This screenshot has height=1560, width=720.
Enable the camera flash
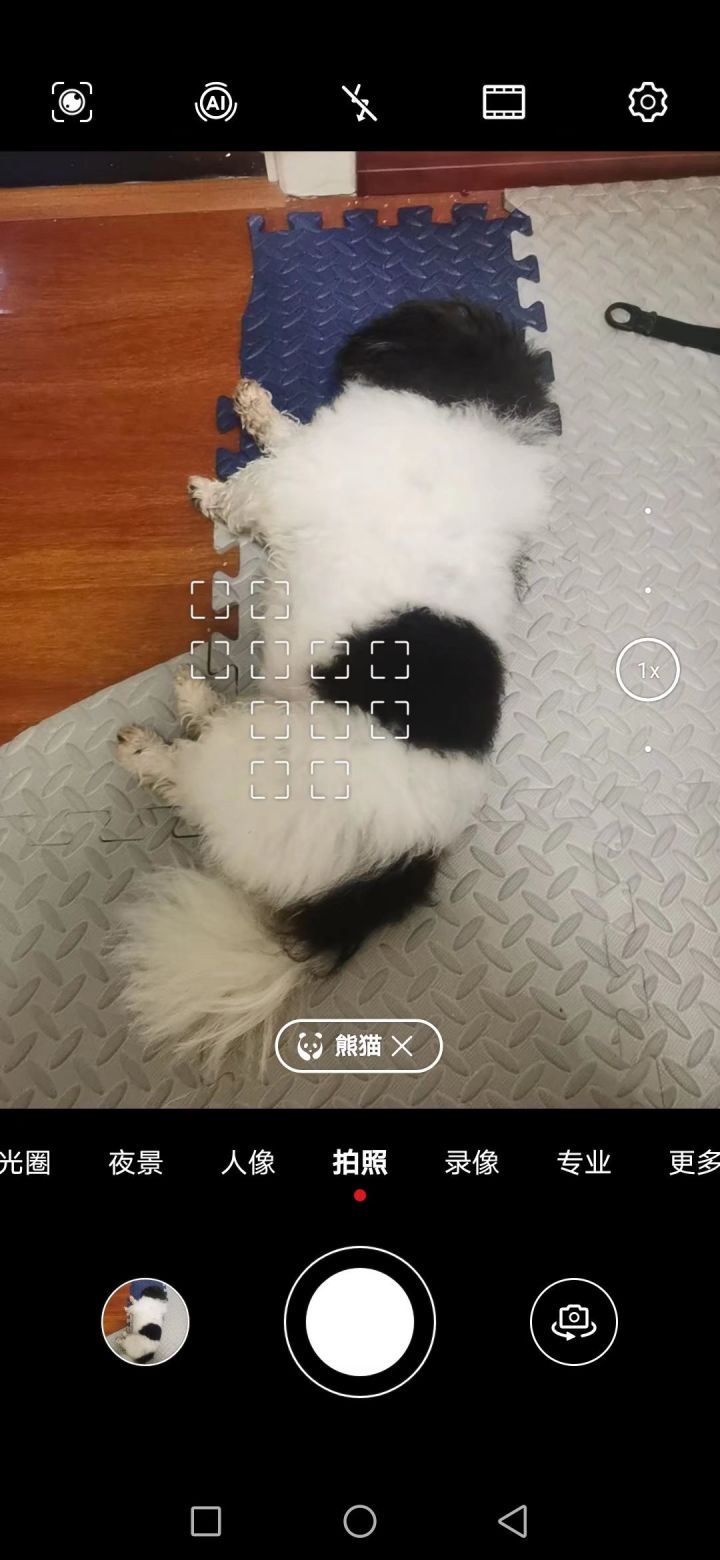[x=358, y=101]
